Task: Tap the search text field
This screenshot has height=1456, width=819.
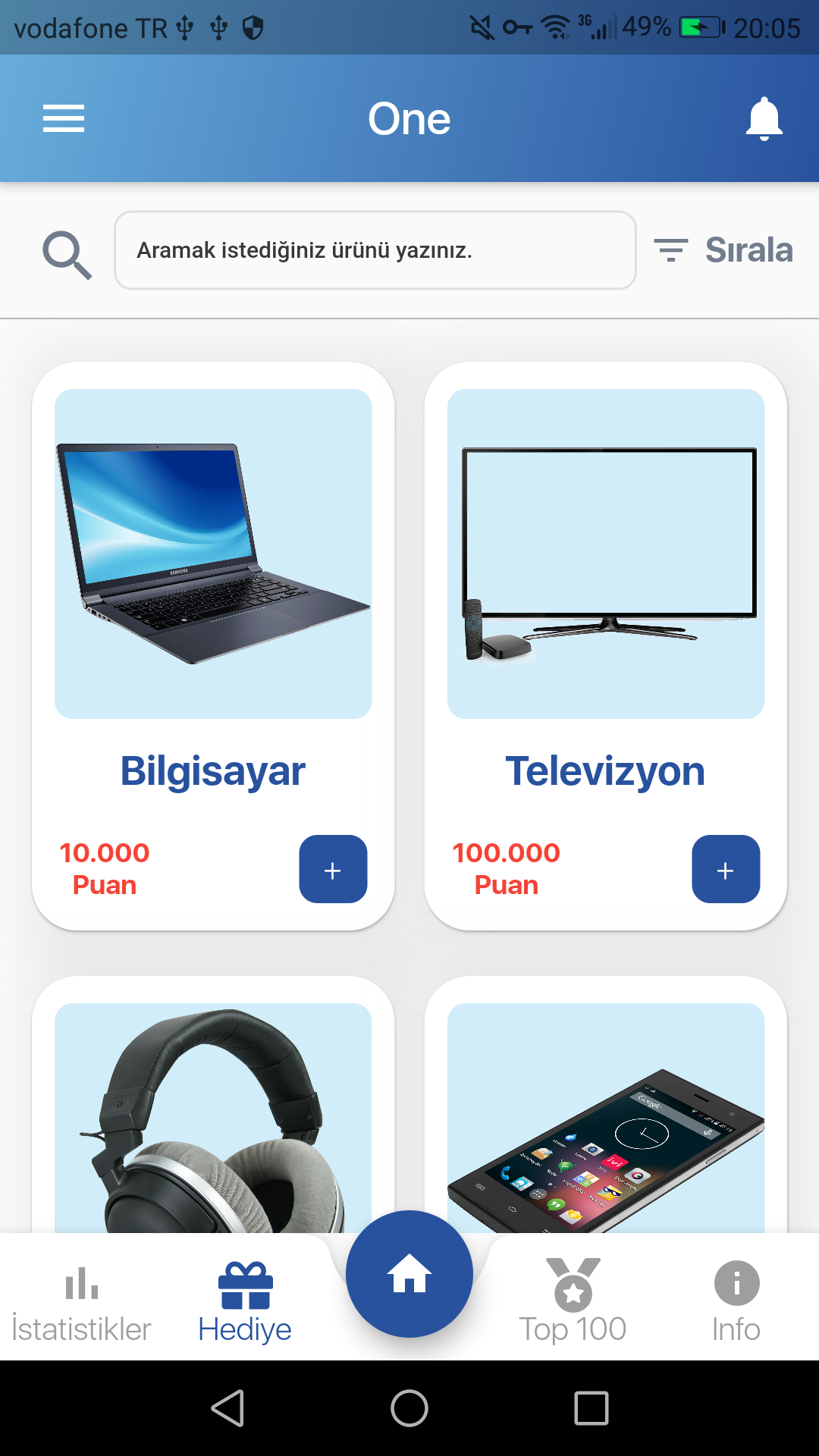Action: click(375, 250)
